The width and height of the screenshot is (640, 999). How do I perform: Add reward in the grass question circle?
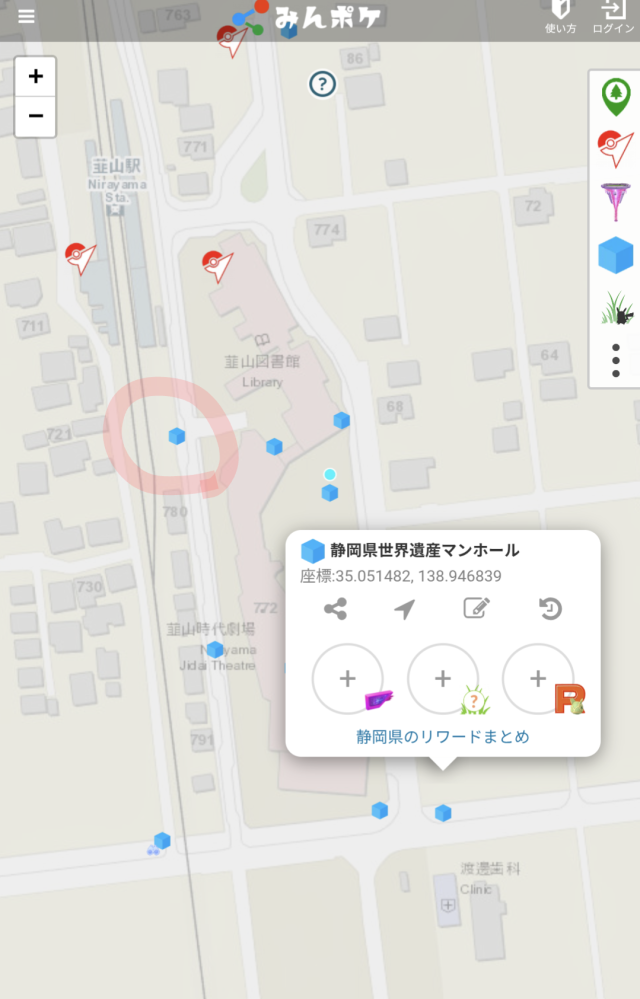click(443, 679)
